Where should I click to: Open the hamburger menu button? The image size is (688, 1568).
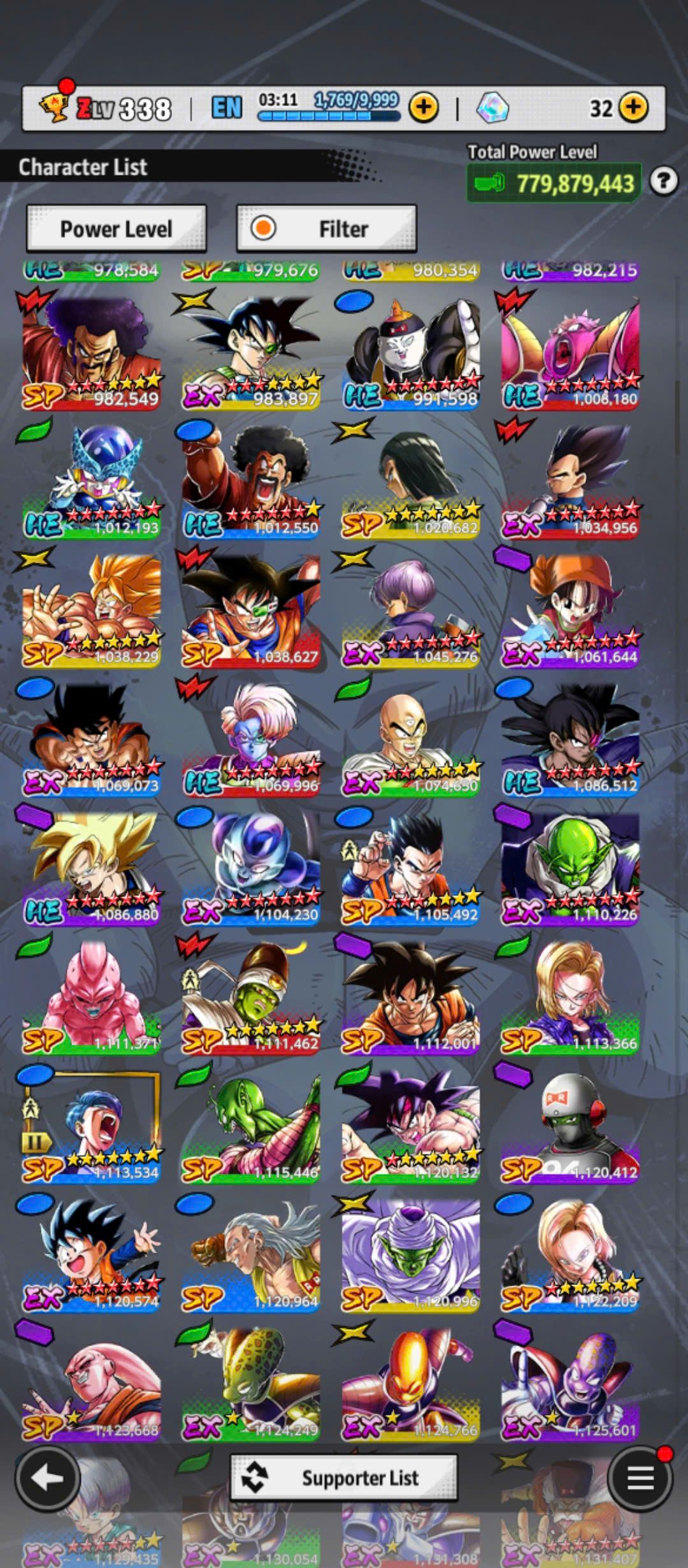(x=640, y=1477)
